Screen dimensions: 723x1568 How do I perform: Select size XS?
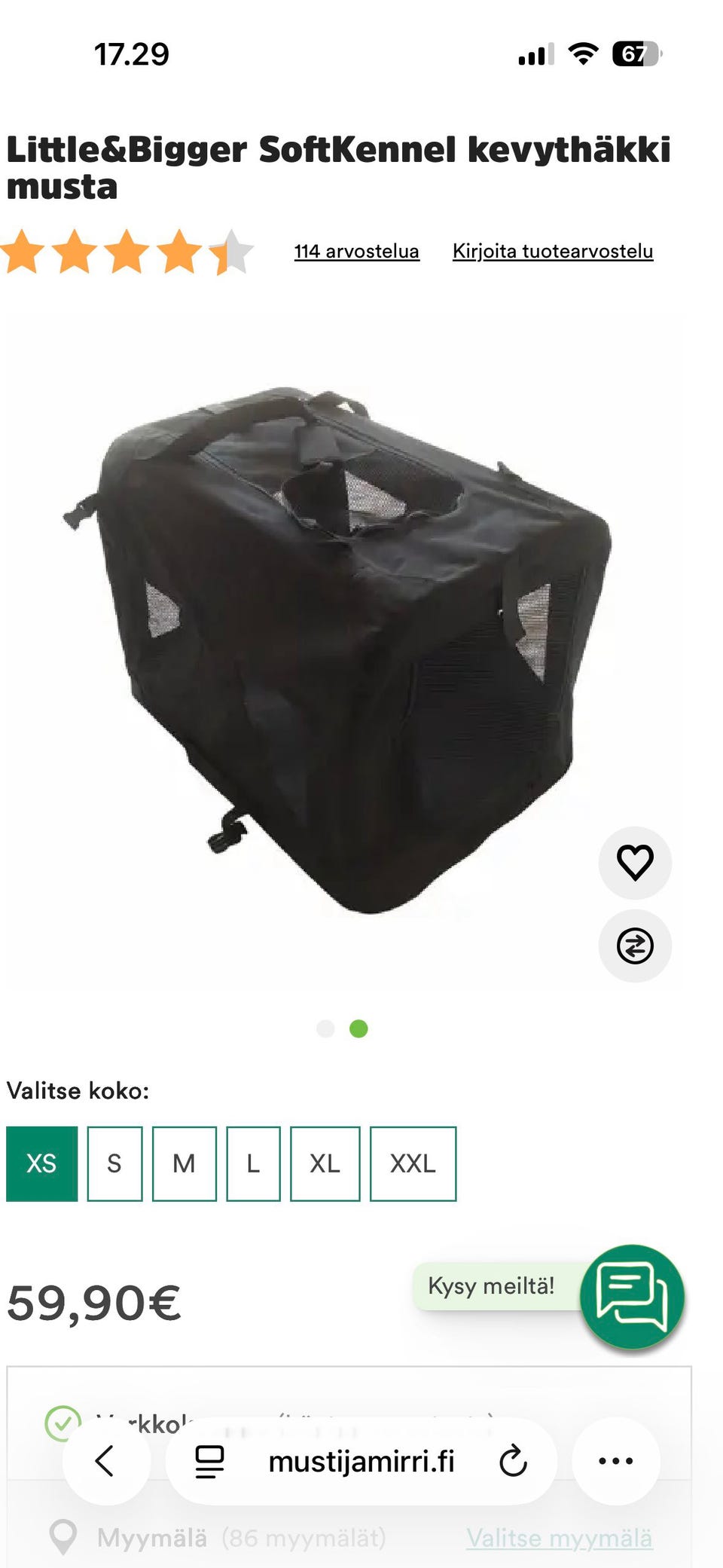point(41,1163)
